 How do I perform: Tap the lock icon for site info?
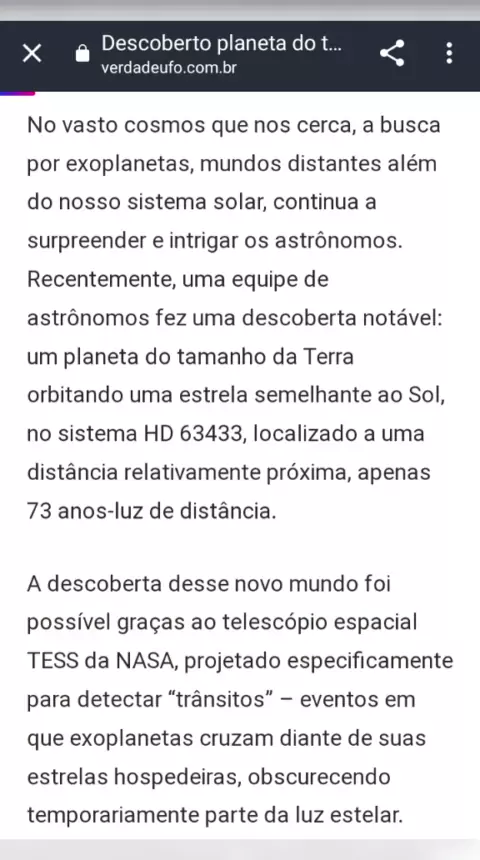(82, 54)
